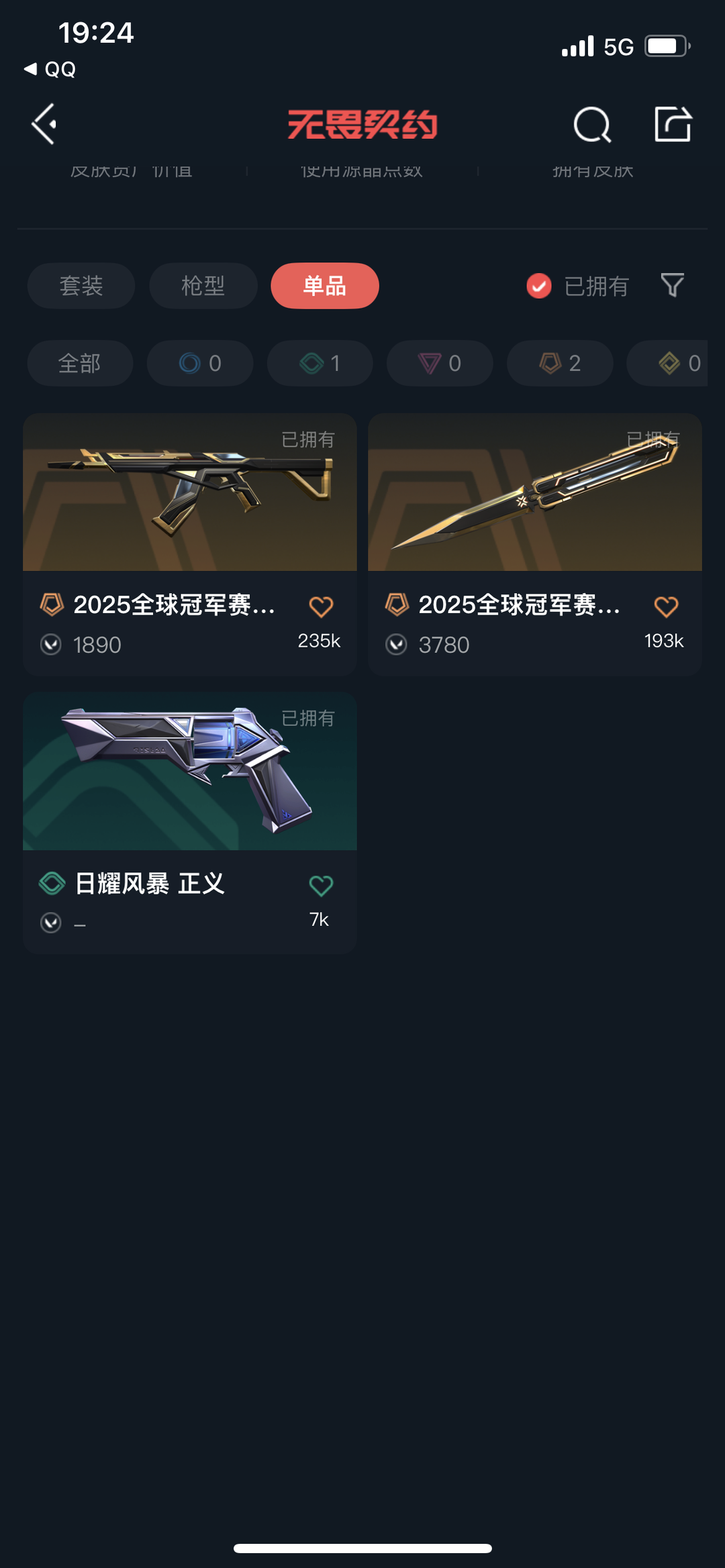Like the 日耀风暴 正义 skin
The width and height of the screenshot is (725, 1568).
point(321,886)
